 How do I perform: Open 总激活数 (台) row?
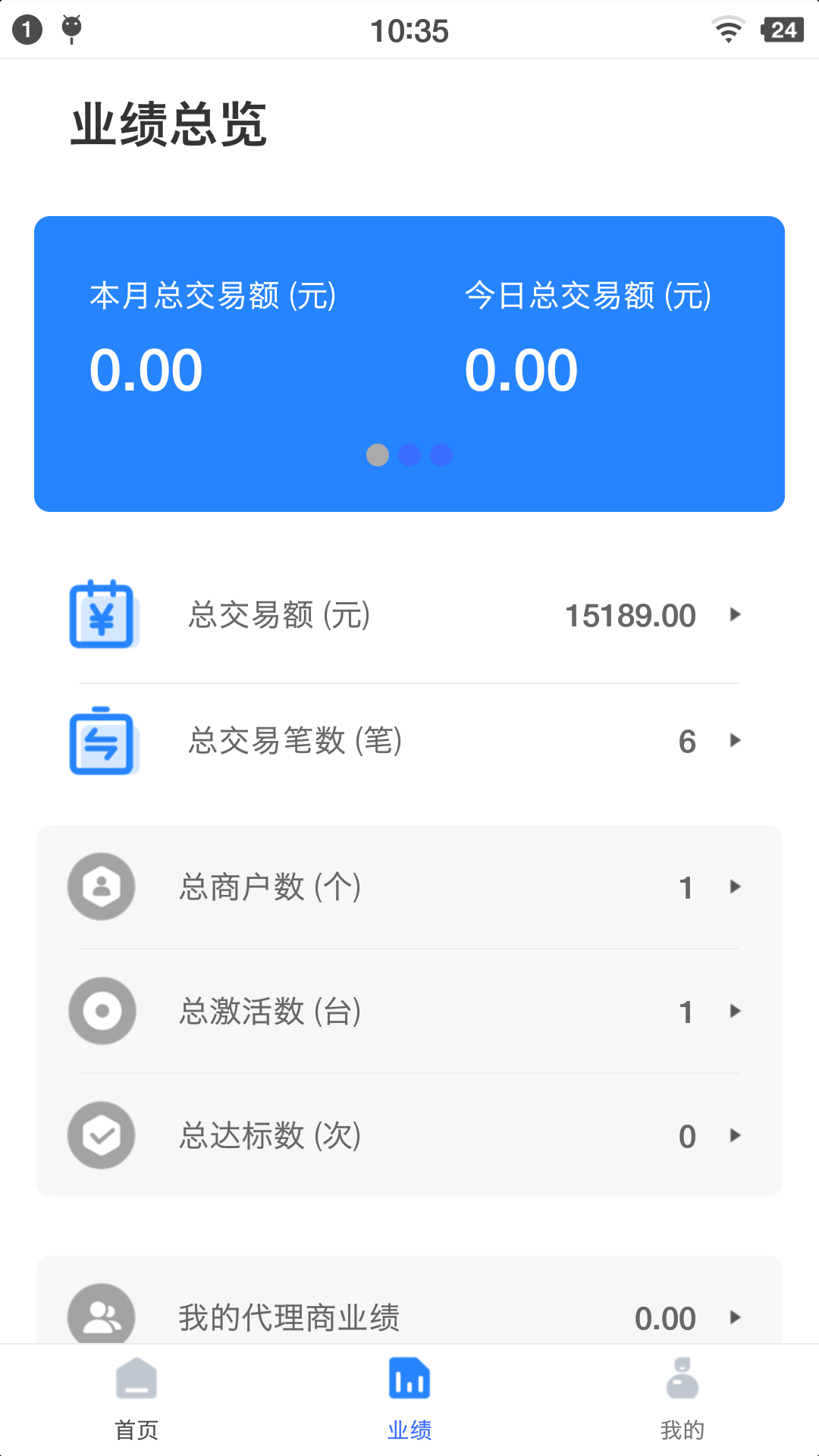[409, 1011]
